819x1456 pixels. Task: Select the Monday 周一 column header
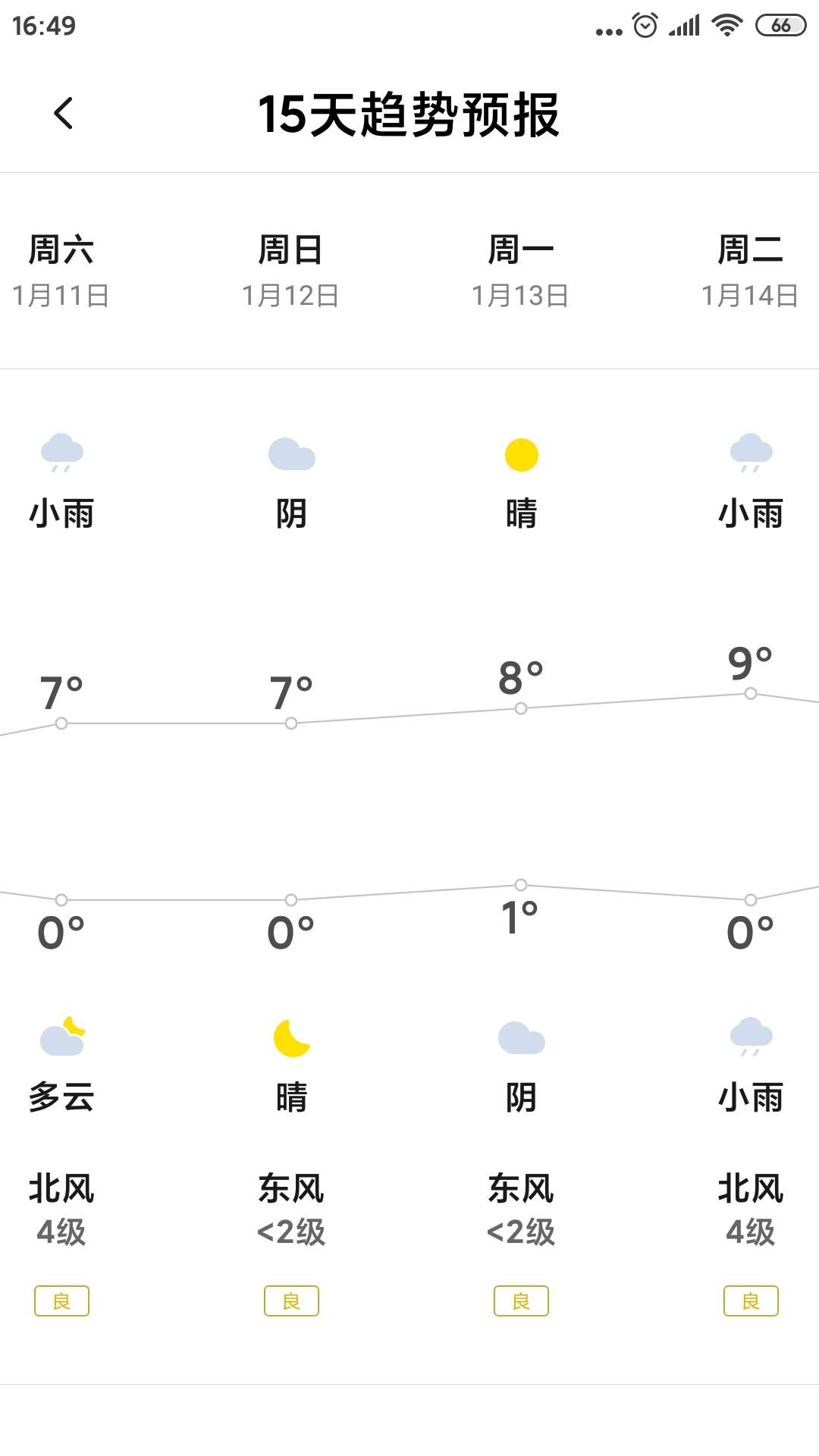coord(520,250)
